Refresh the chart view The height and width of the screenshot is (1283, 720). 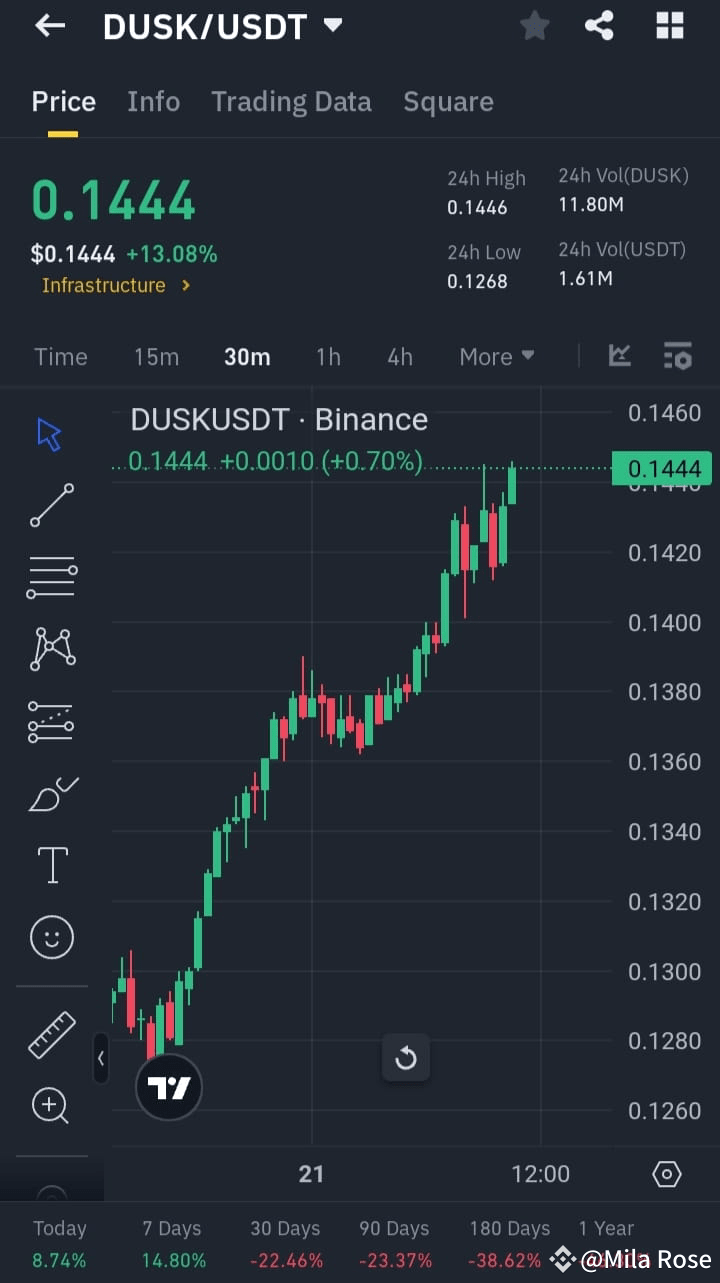[x=406, y=1057]
